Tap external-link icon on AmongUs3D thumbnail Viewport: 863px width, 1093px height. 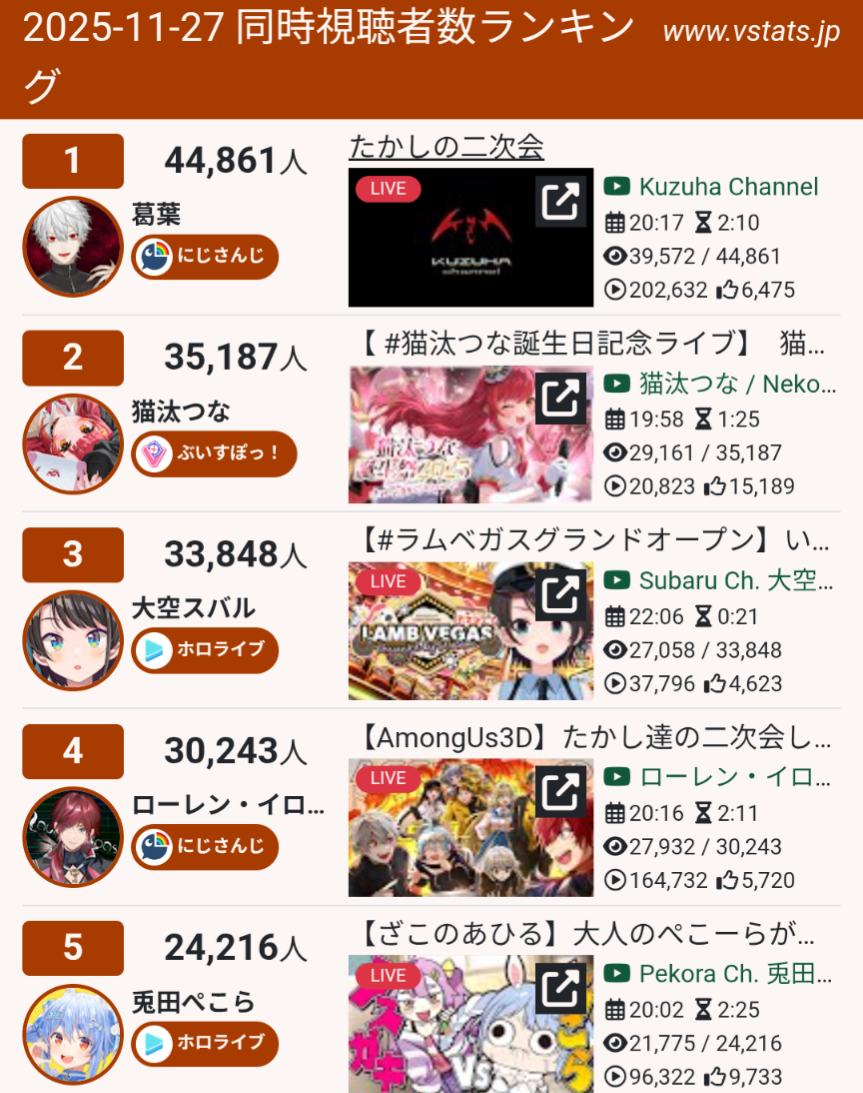coord(560,791)
